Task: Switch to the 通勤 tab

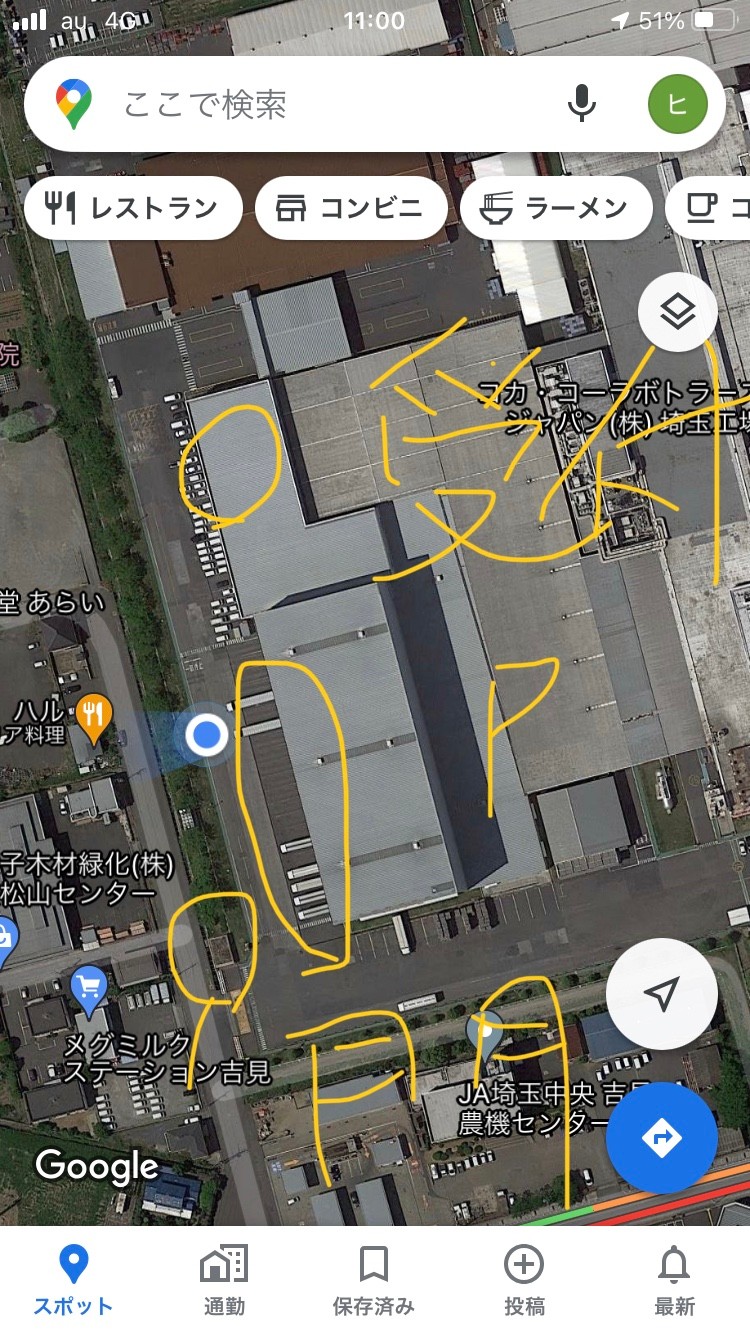Action: click(224, 1280)
